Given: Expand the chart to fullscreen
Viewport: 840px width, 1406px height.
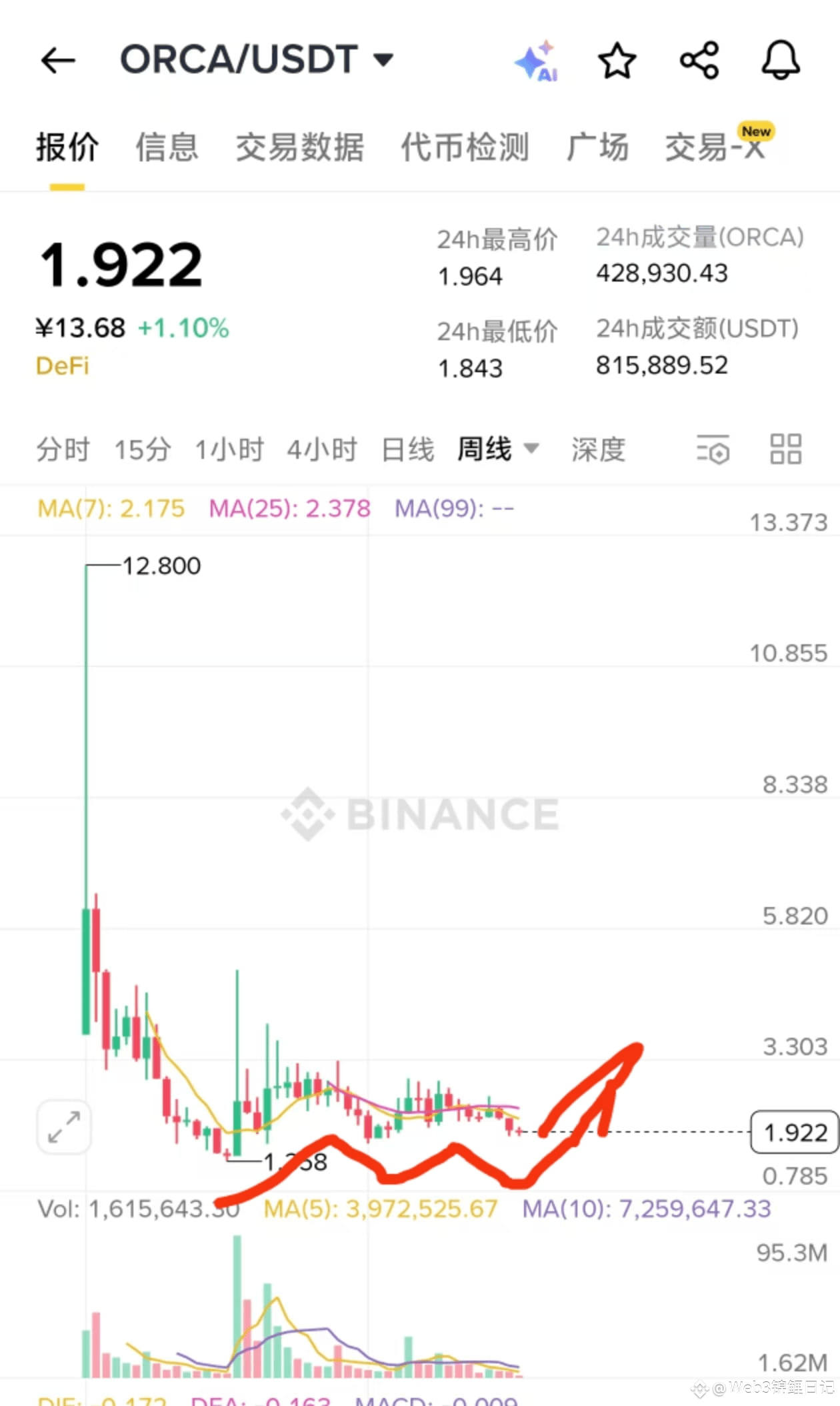Looking at the screenshot, I should pyautogui.click(x=64, y=1127).
